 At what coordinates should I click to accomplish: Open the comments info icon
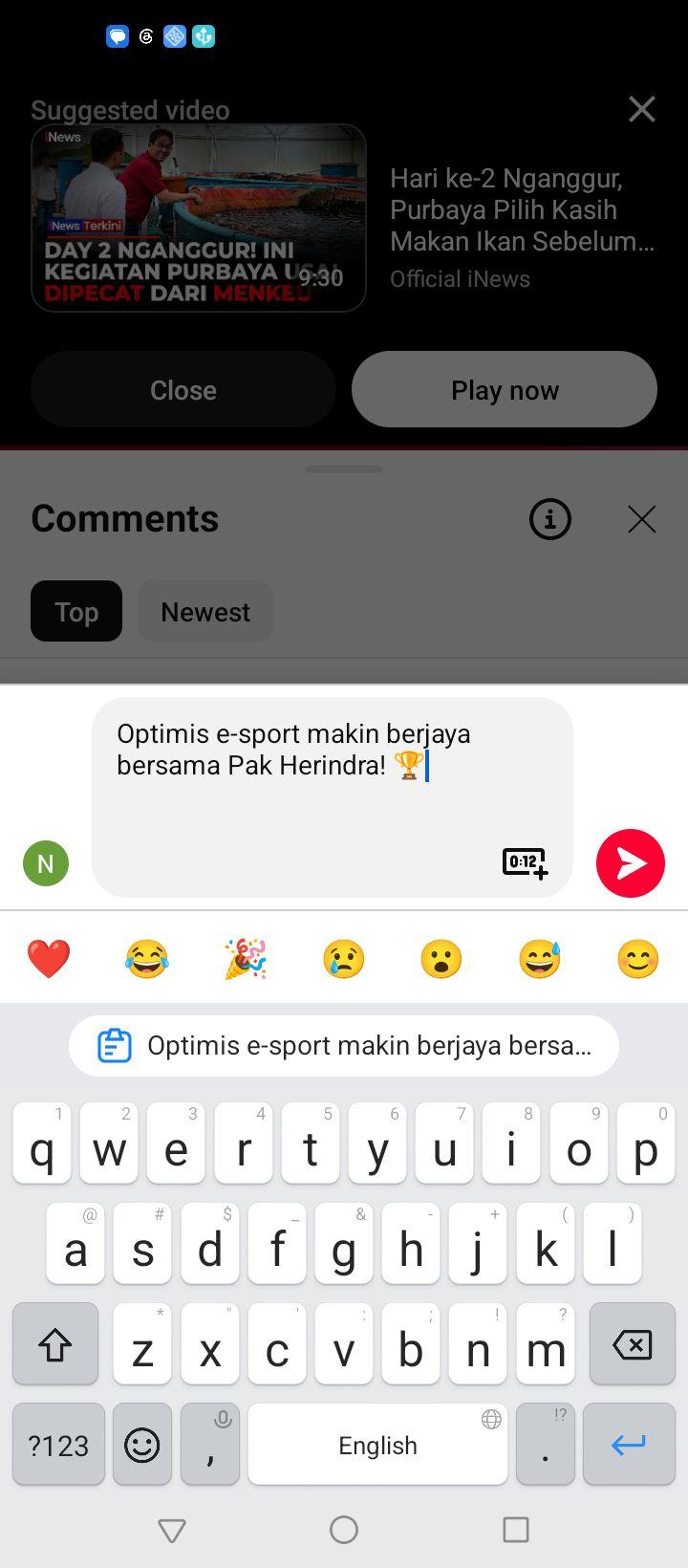point(550,519)
